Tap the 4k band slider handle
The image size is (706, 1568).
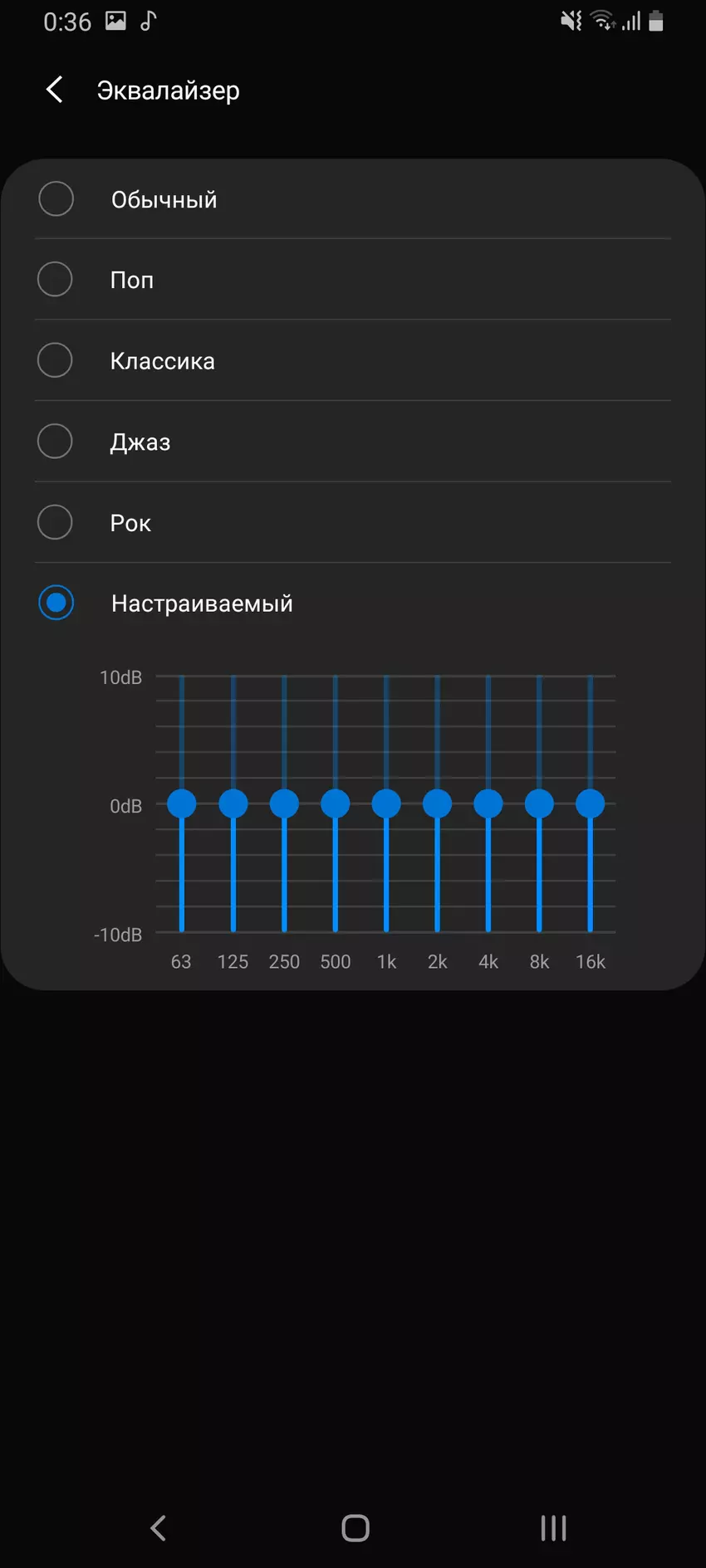[x=488, y=804]
